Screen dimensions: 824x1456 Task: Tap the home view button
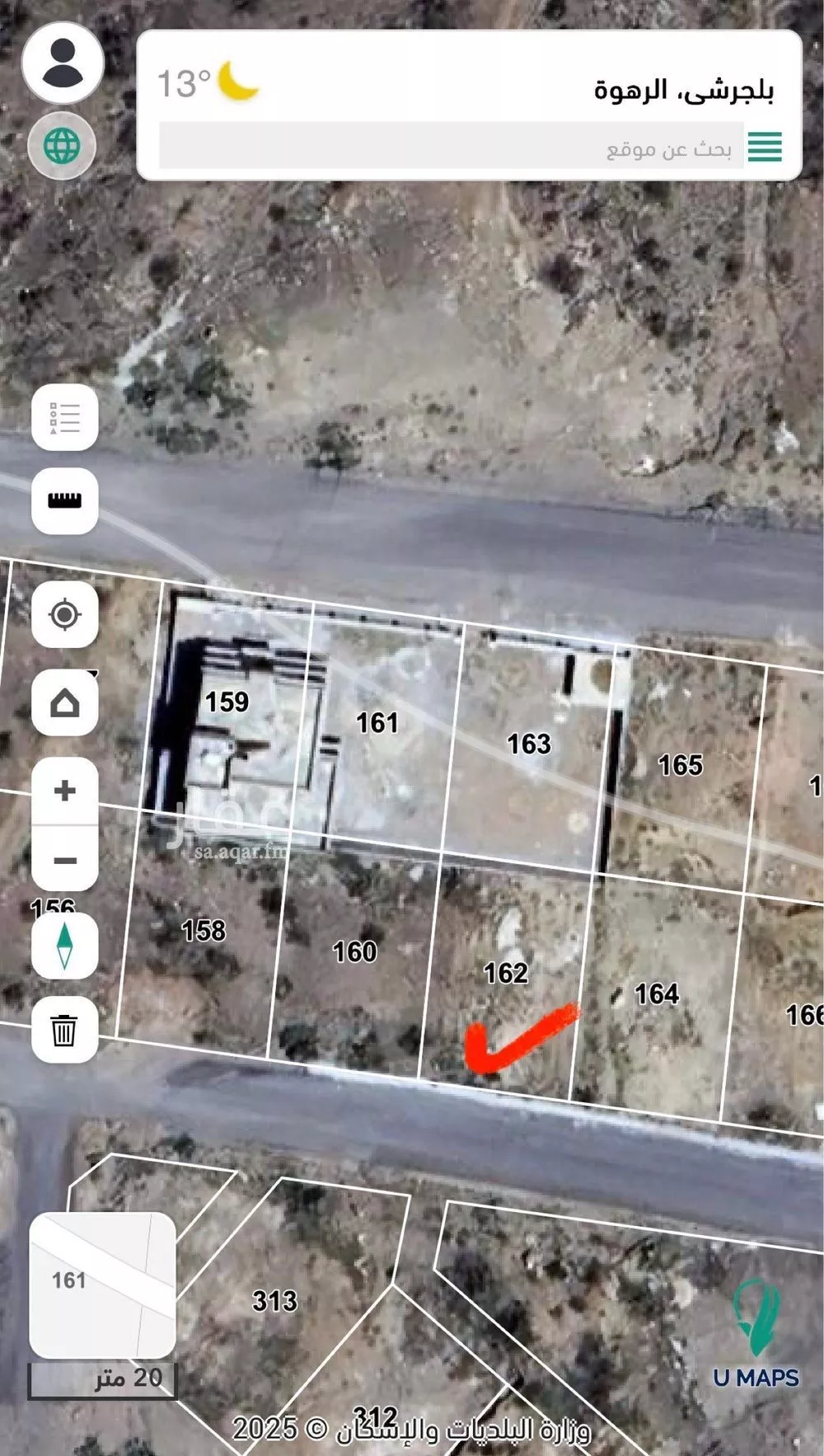64,703
